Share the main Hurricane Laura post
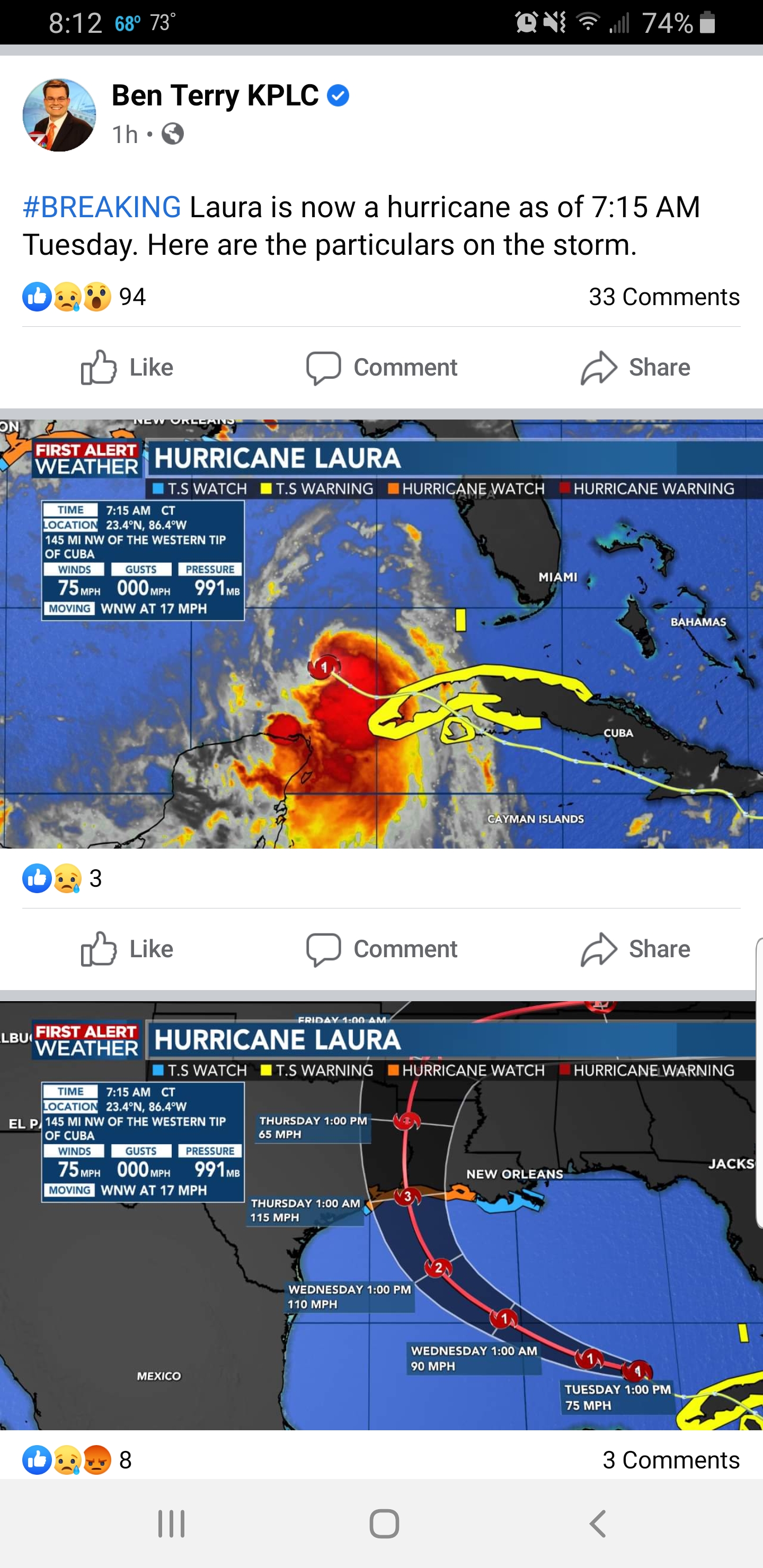Image resolution: width=763 pixels, height=1568 pixels. click(635, 368)
